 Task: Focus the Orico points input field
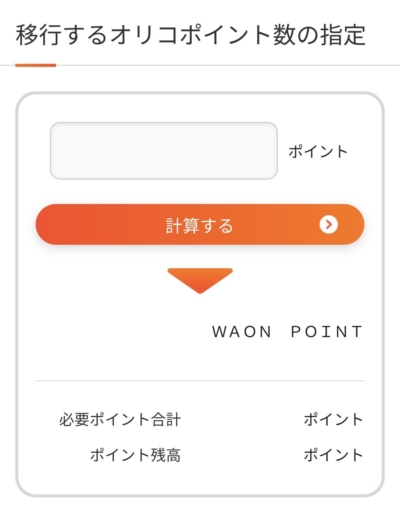(164, 151)
